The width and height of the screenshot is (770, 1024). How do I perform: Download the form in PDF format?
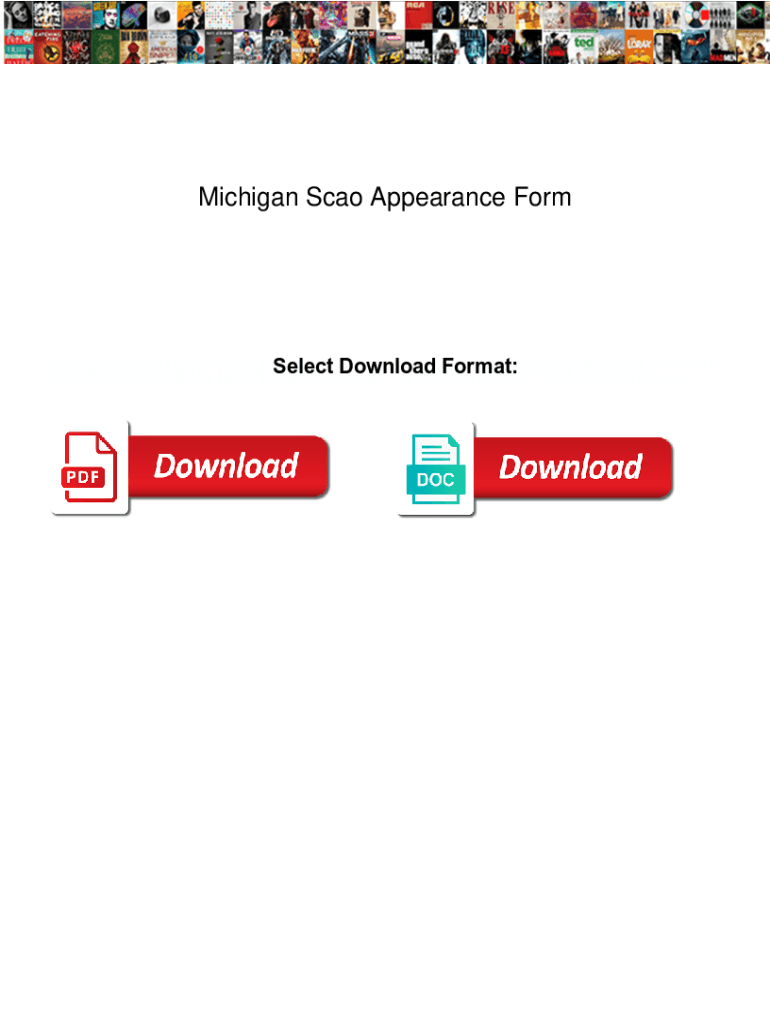pos(191,468)
